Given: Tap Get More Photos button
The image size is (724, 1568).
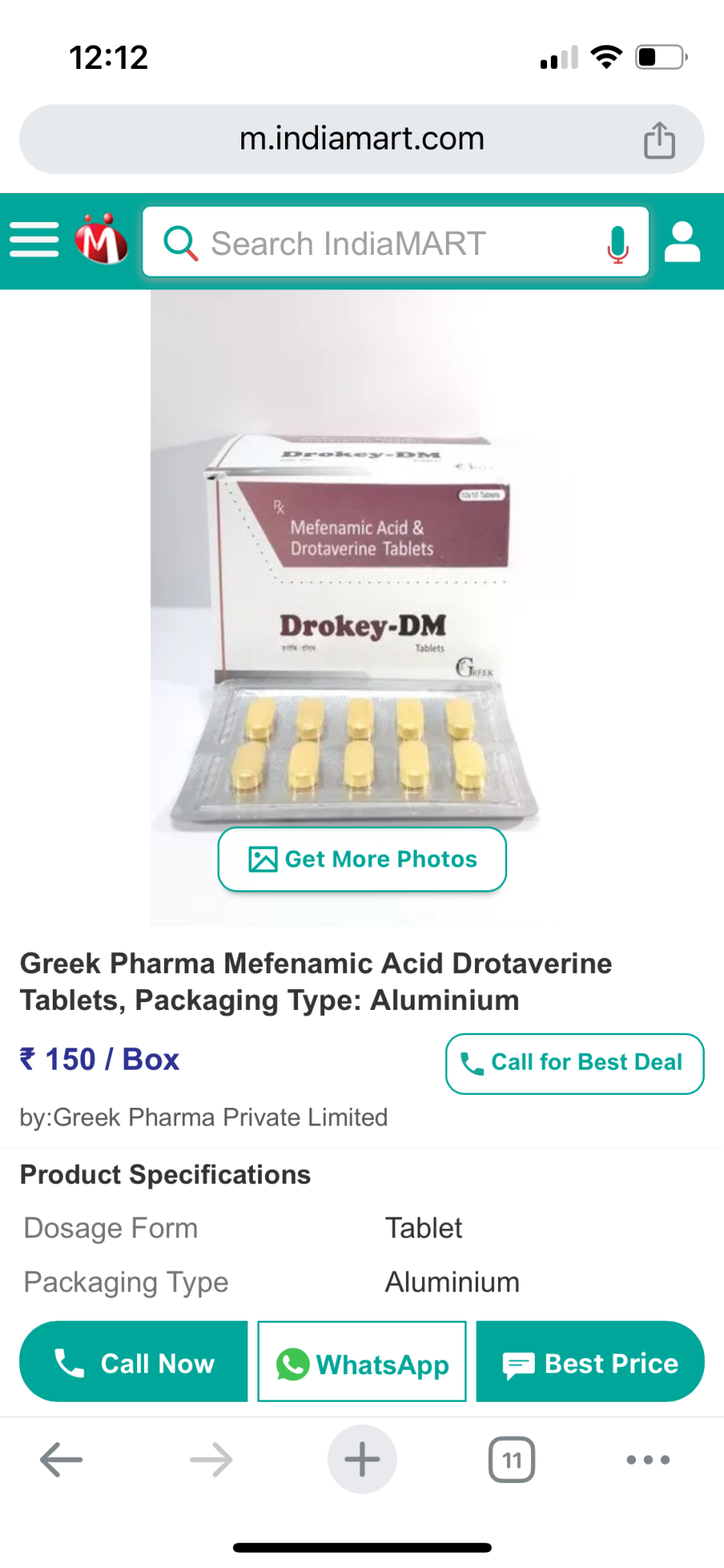Looking at the screenshot, I should [362, 859].
